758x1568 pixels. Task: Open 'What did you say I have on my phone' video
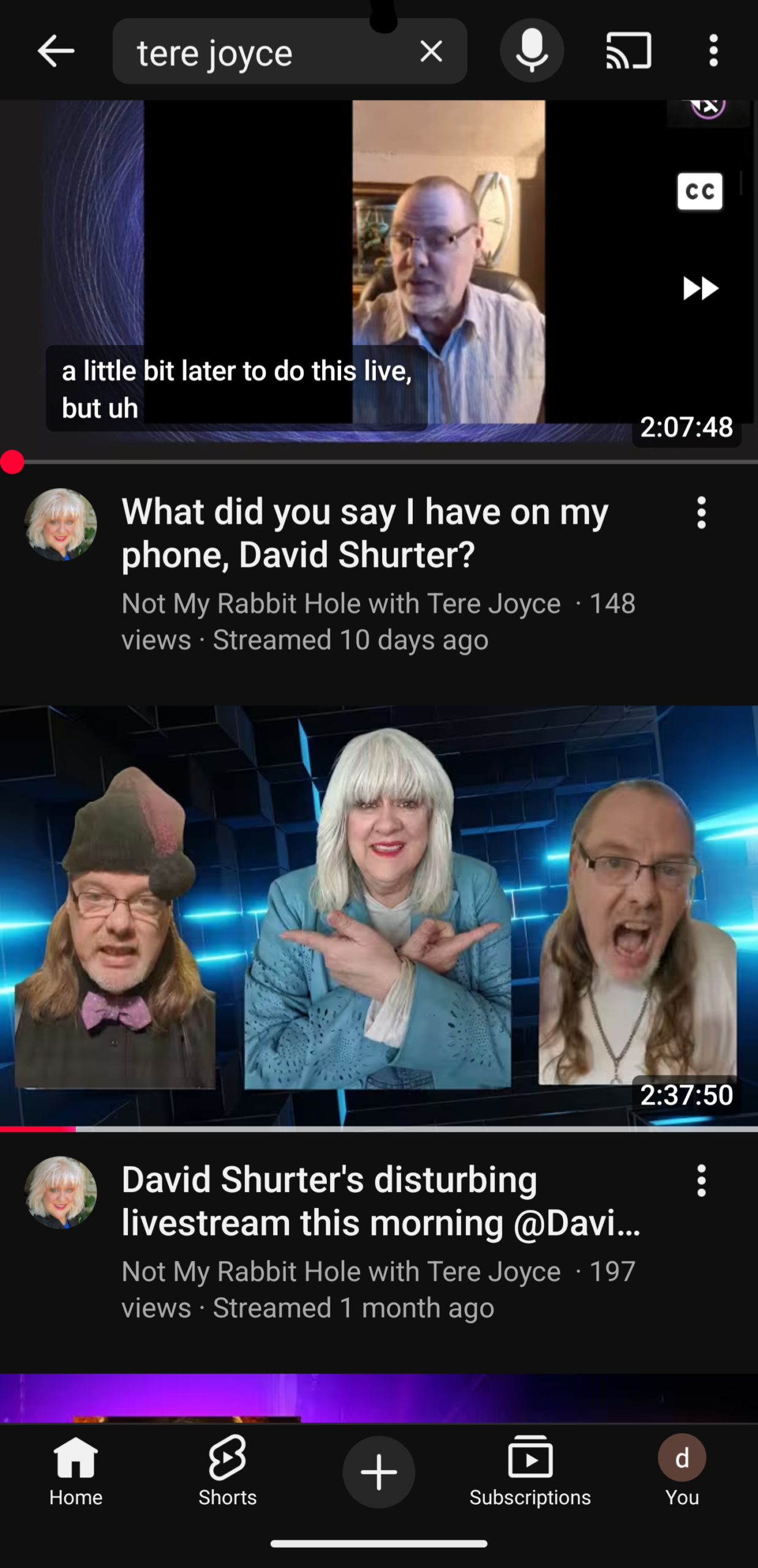pos(364,532)
